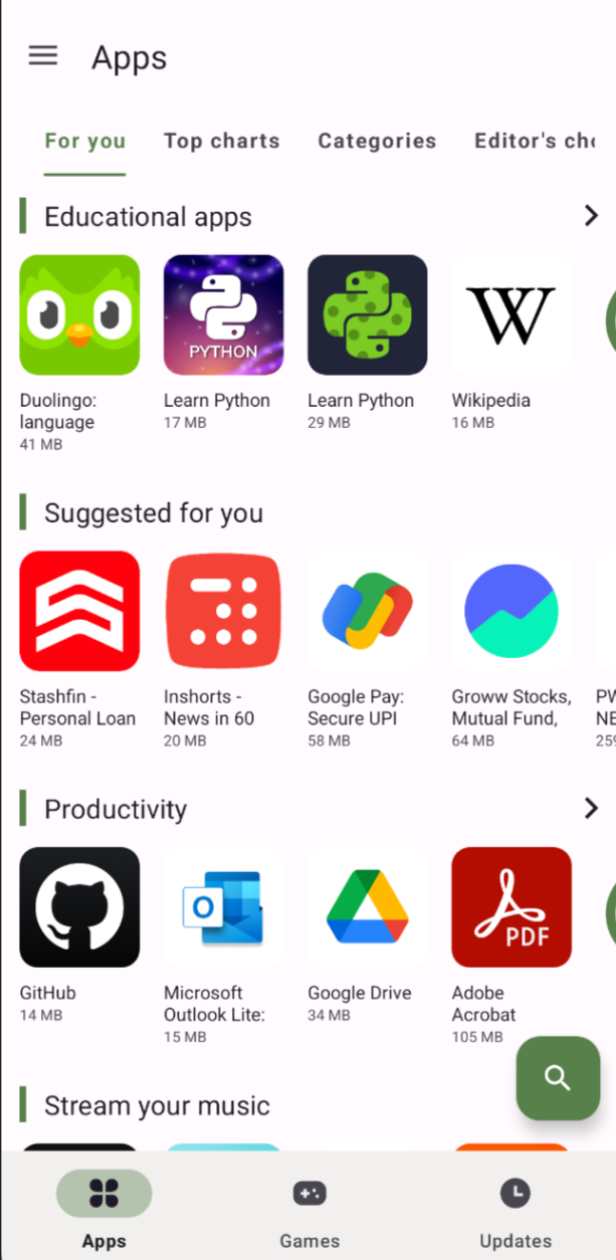Expand the Educational apps section arrow
The height and width of the screenshot is (1260, 616).
590,216
